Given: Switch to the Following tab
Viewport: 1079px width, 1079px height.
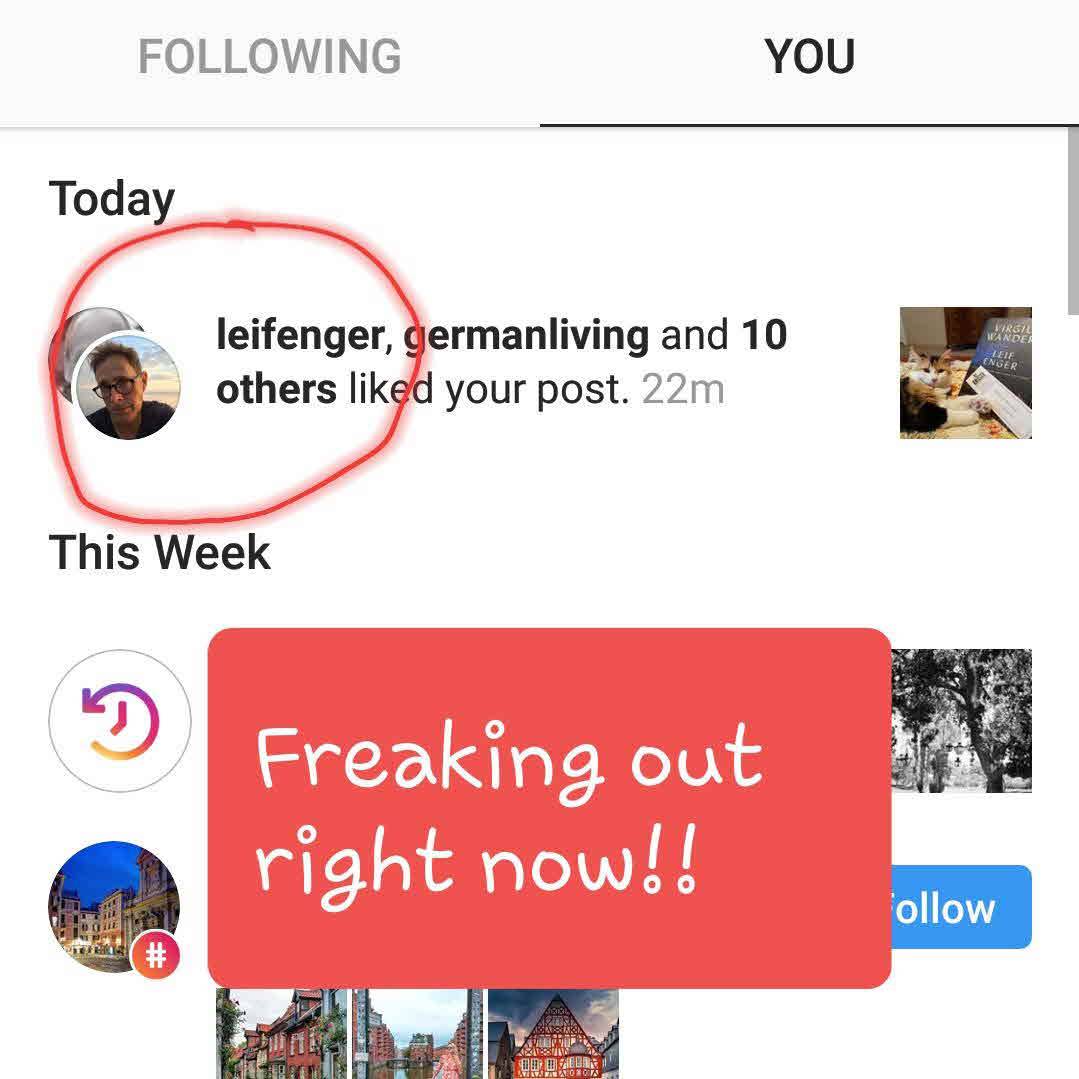Looking at the screenshot, I should (x=269, y=57).
